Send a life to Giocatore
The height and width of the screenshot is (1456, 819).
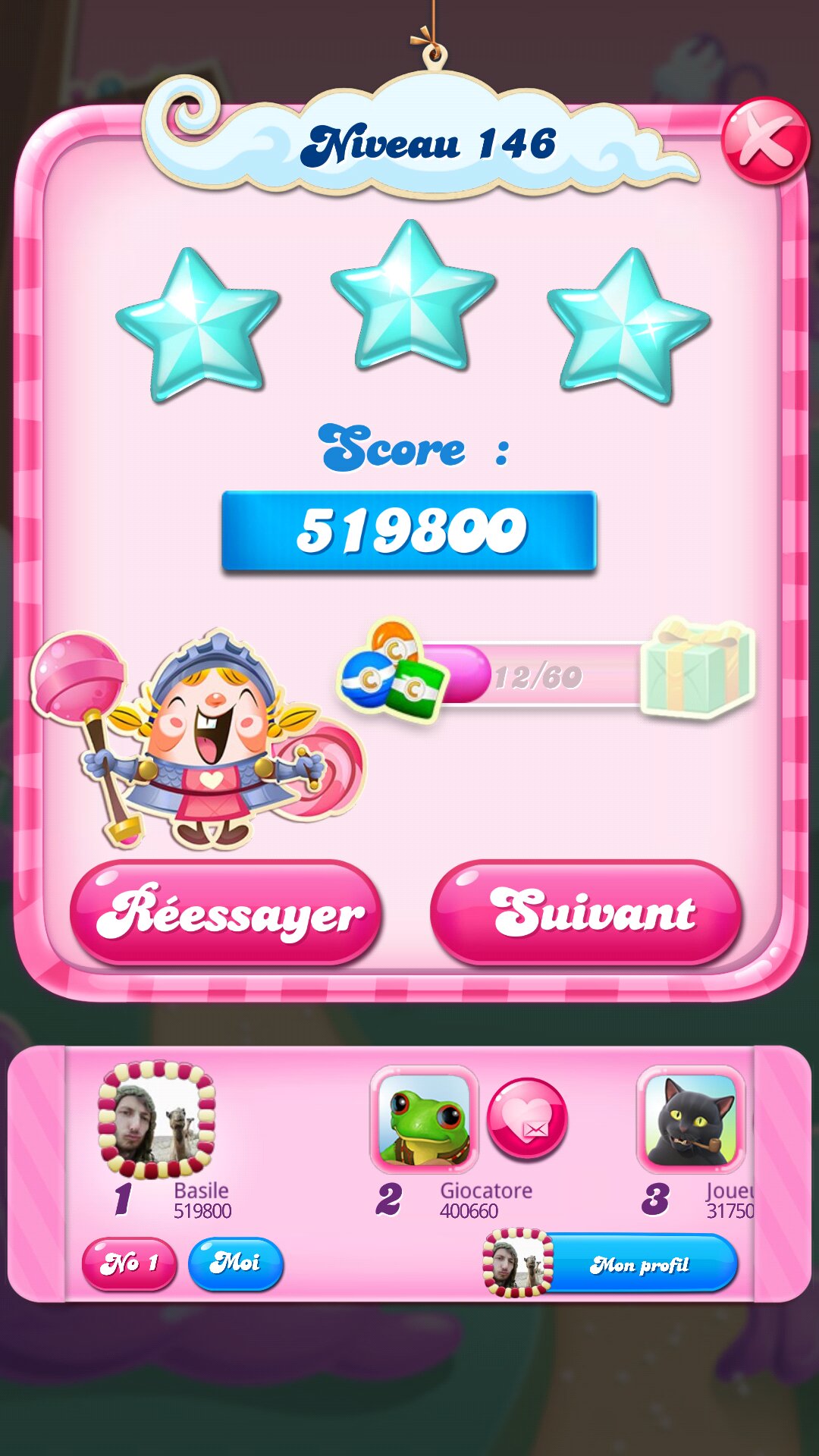tap(526, 1119)
